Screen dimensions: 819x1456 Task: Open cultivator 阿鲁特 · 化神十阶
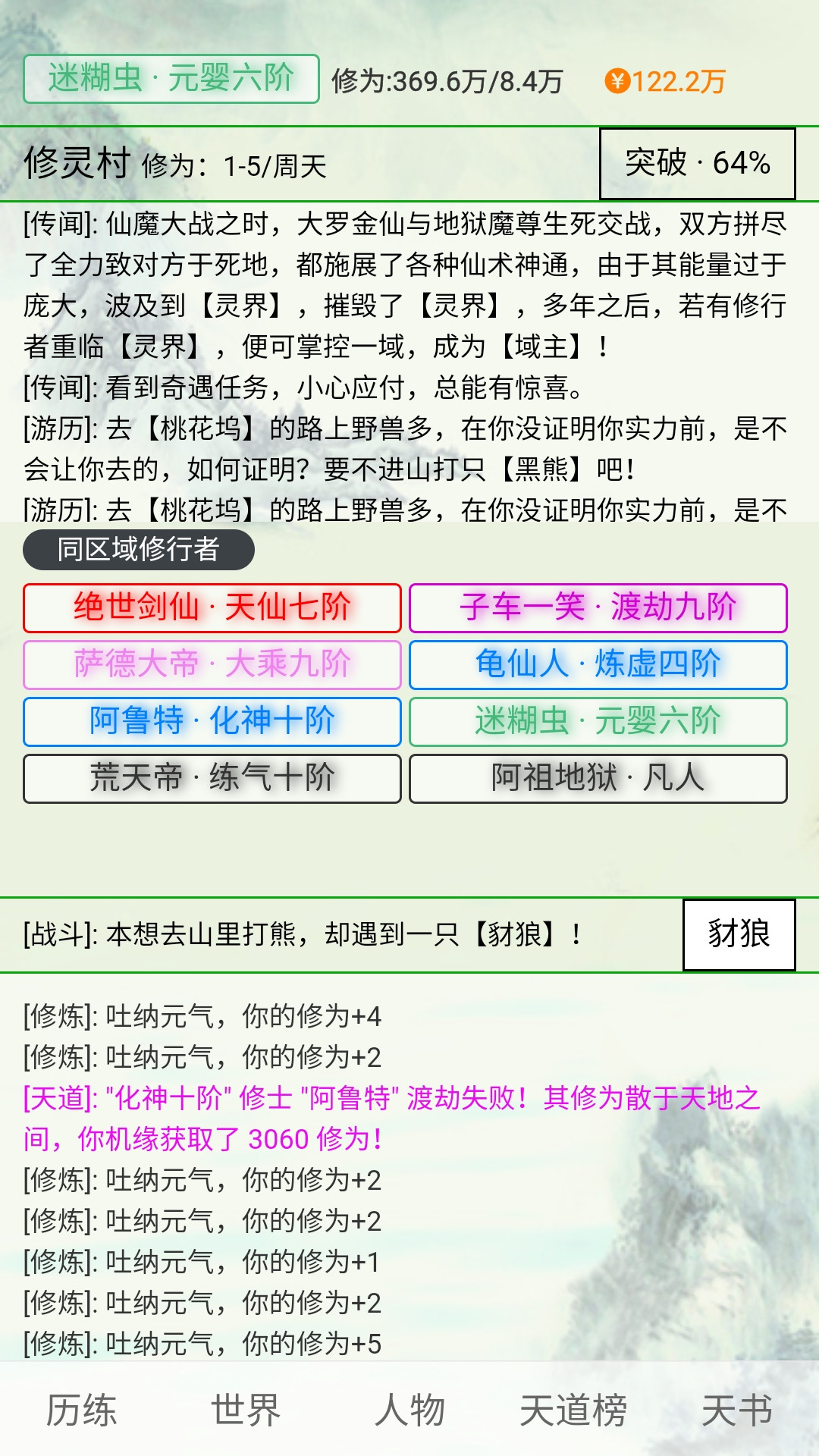[x=212, y=722]
